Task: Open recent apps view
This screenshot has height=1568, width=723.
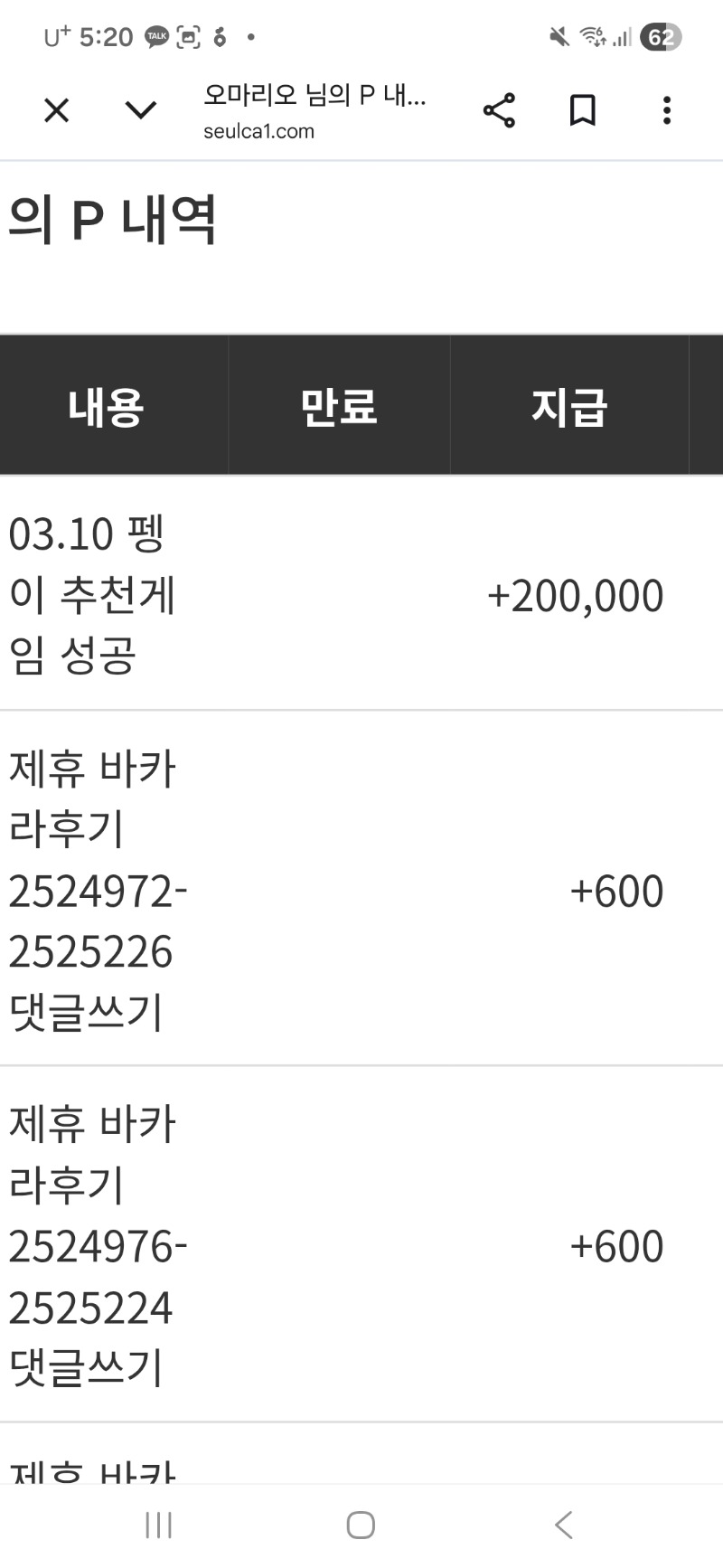Action: pyautogui.click(x=159, y=1525)
